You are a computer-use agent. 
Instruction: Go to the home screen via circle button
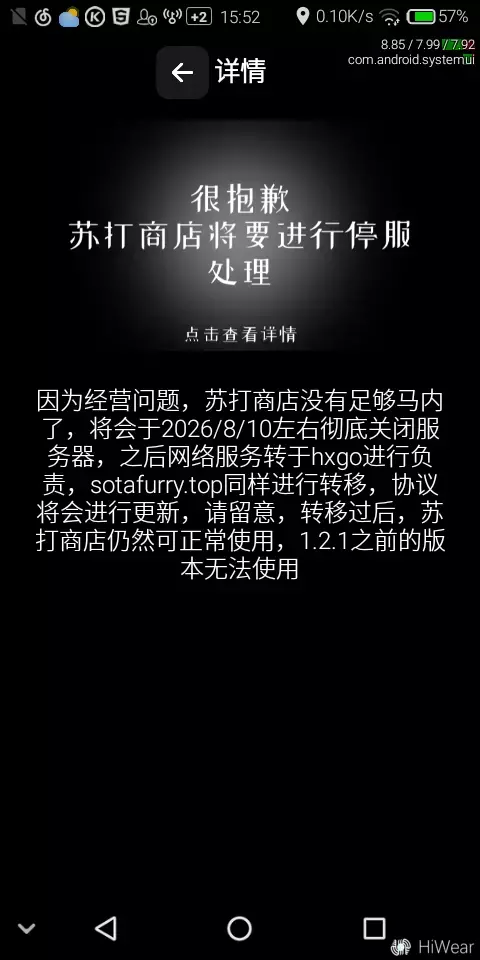[x=239, y=928]
